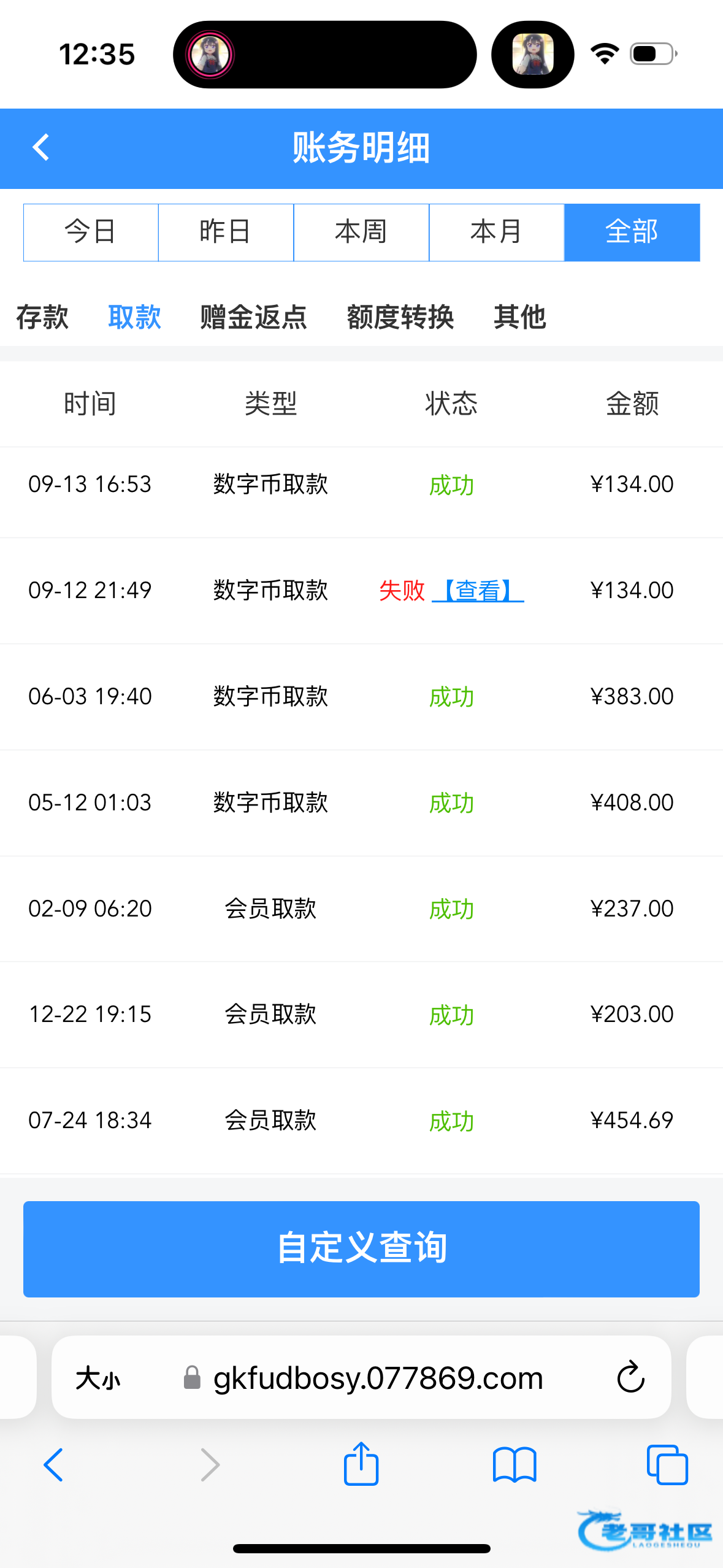Open the 大小 text size menu
Screen dimensions: 723x1568
[98, 1378]
